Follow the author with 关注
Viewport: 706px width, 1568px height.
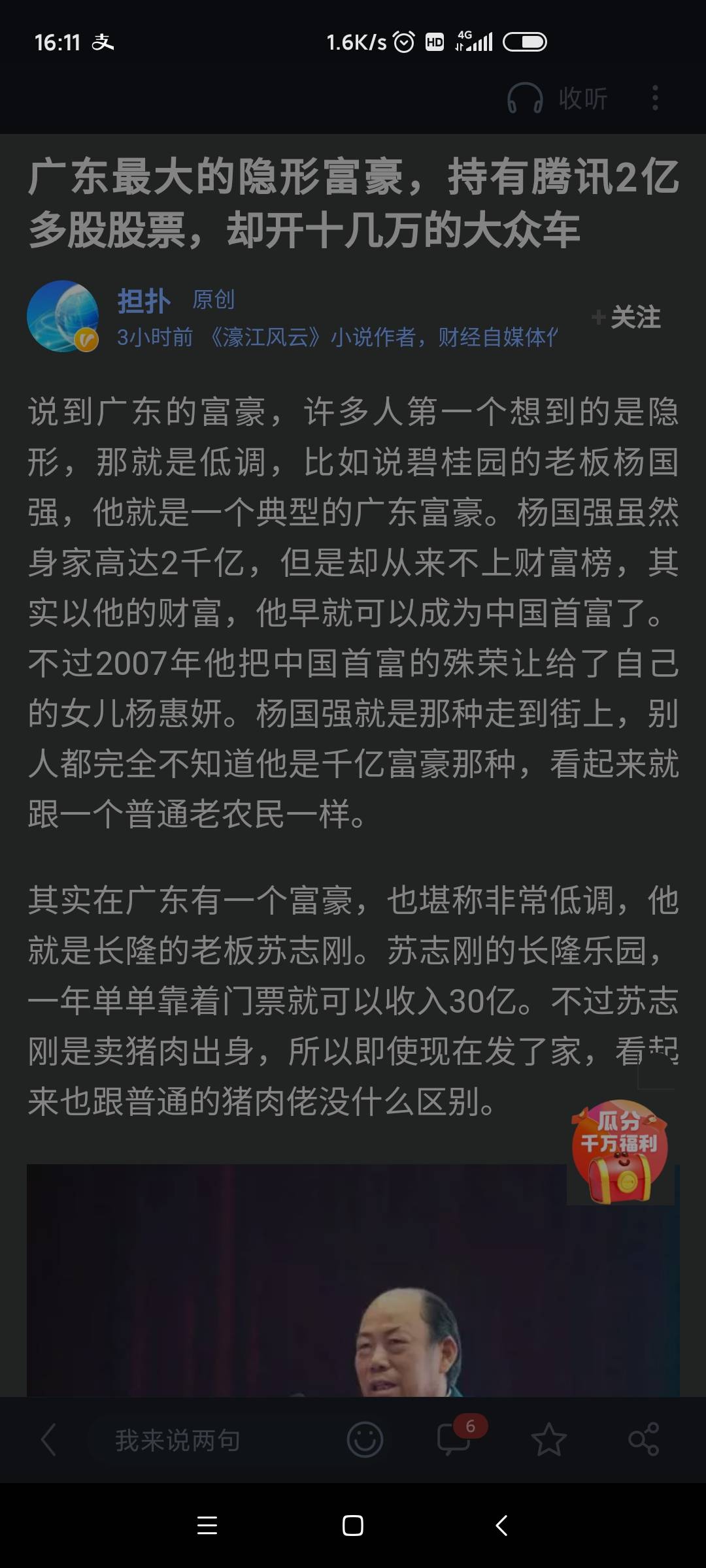pyautogui.click(x=627, y=318)
